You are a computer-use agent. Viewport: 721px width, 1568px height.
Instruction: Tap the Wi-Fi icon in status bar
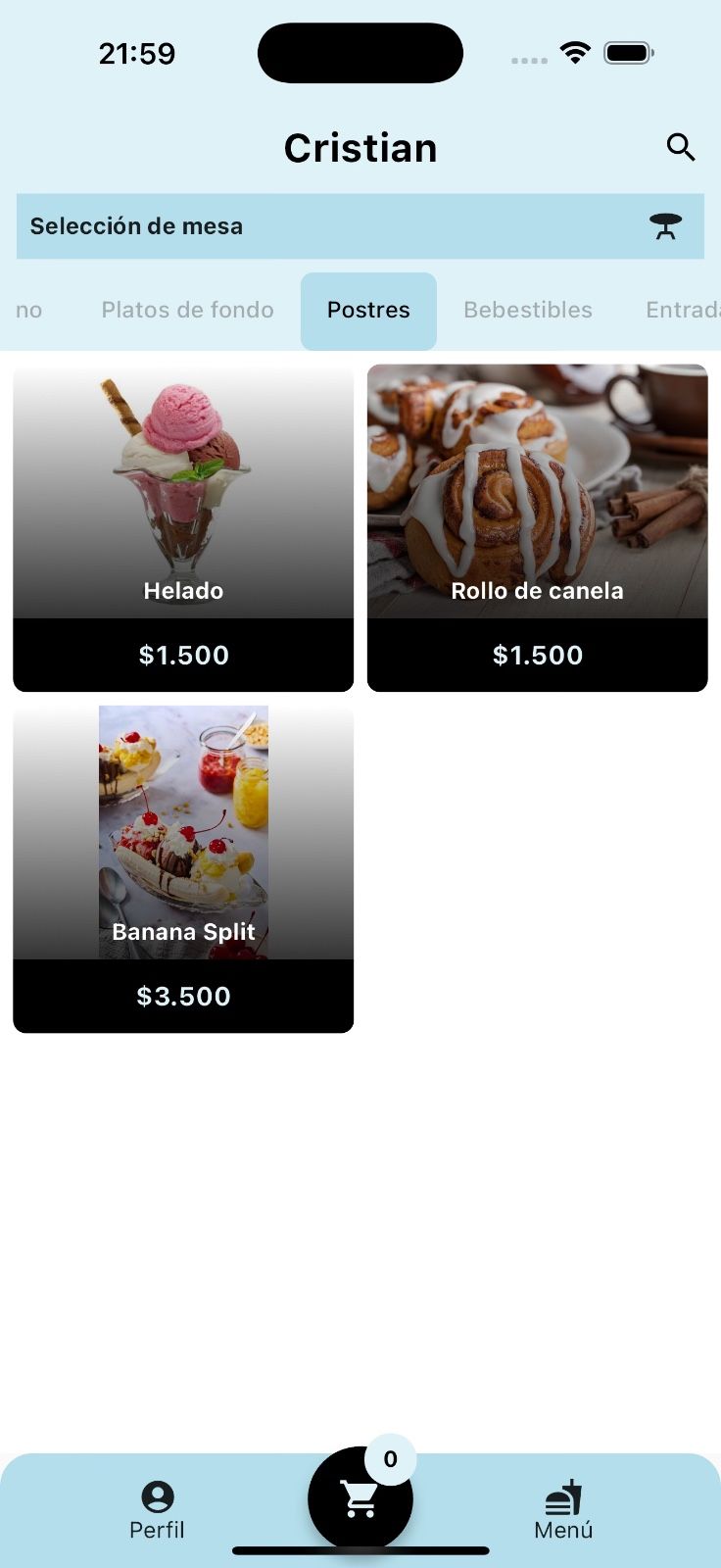575,52
